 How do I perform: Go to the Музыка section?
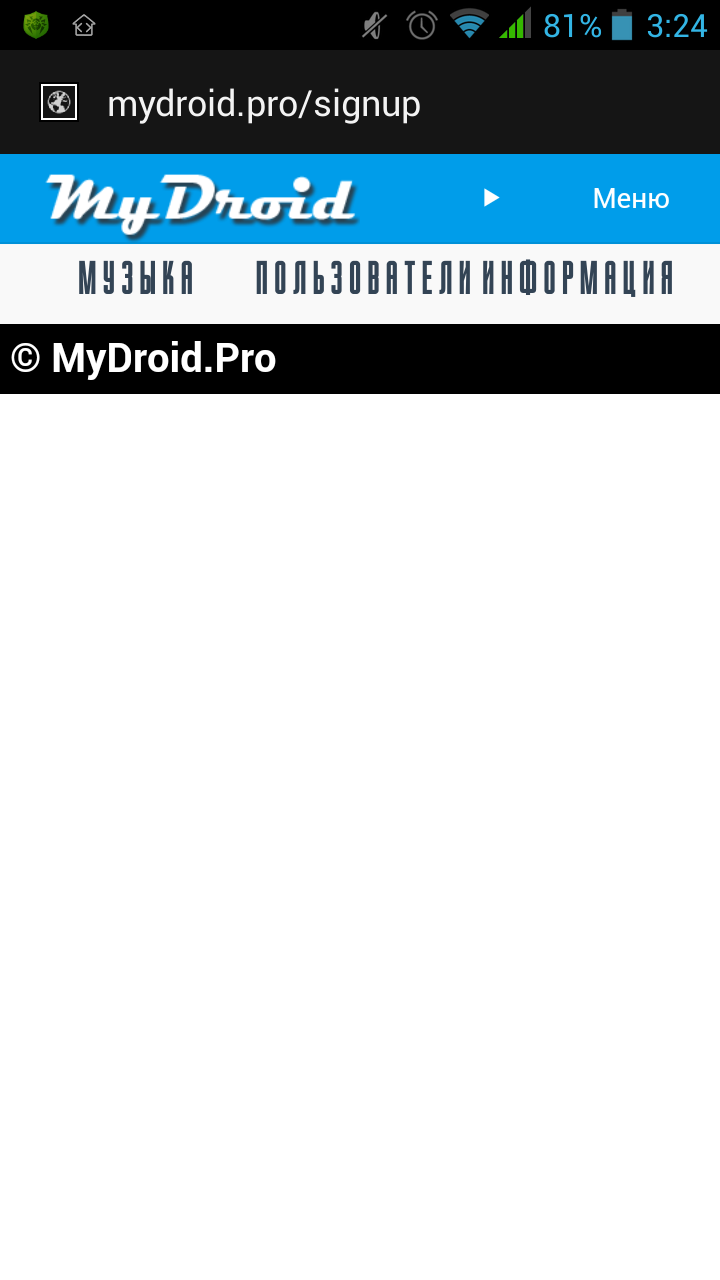[x=136, y=279]
